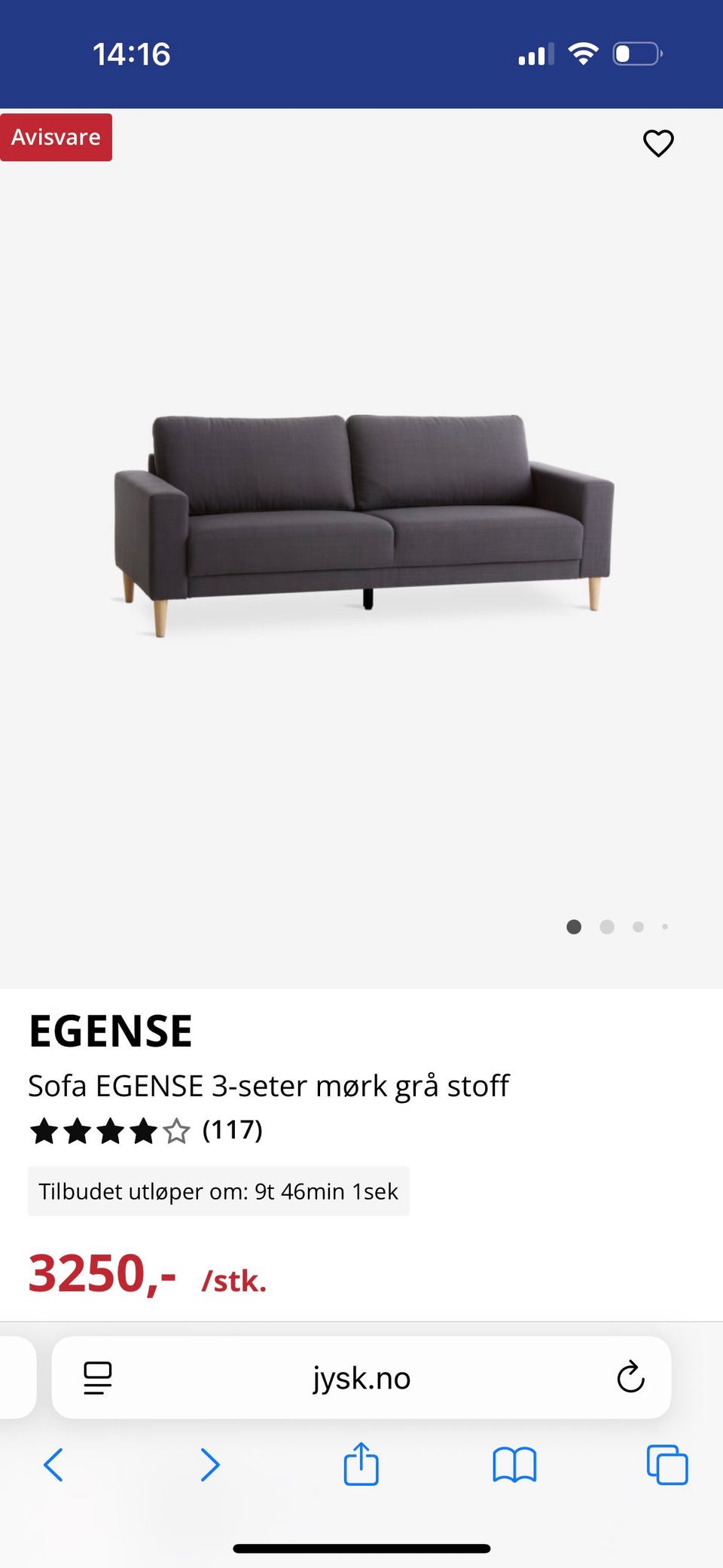The image size is (723, 1568).
Task: Expand the next product image via third dot
Action: click(x=638, y=927)
